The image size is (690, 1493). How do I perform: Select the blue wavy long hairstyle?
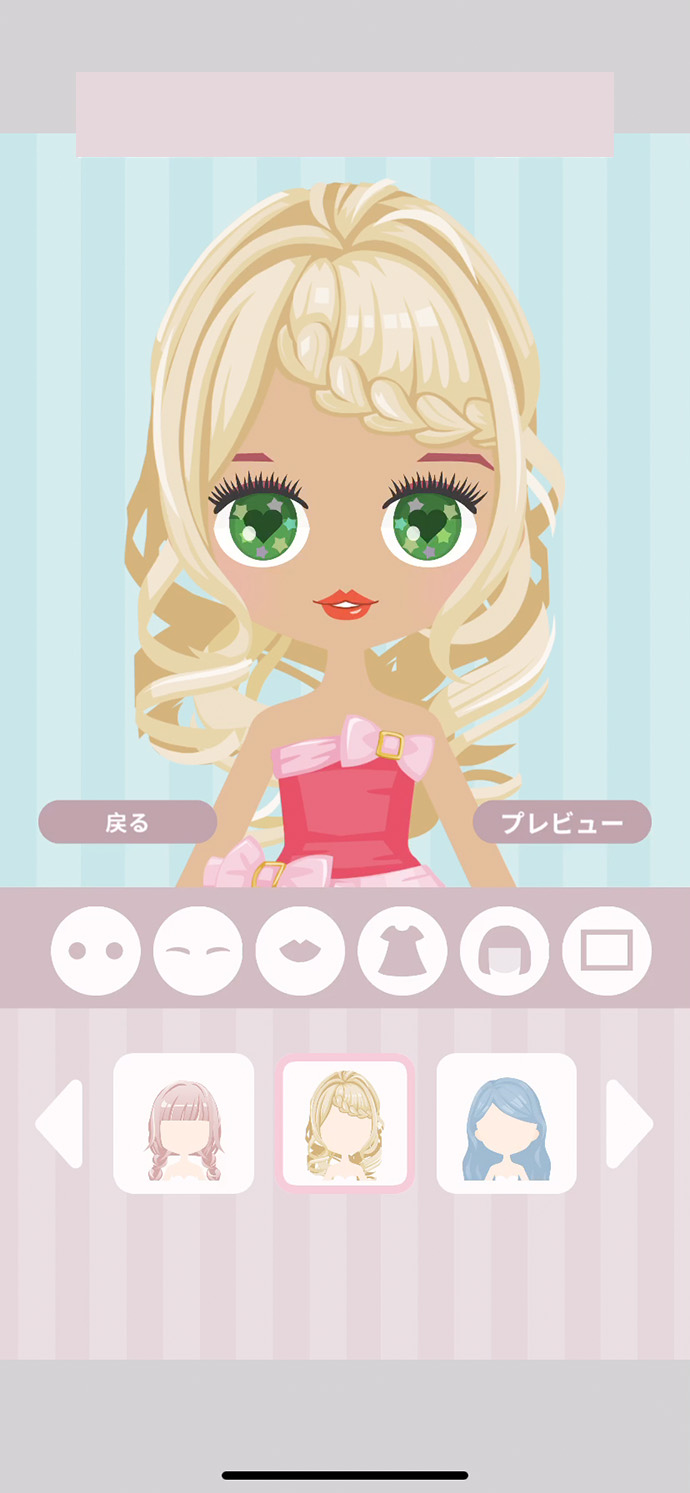click(506, 1123)
